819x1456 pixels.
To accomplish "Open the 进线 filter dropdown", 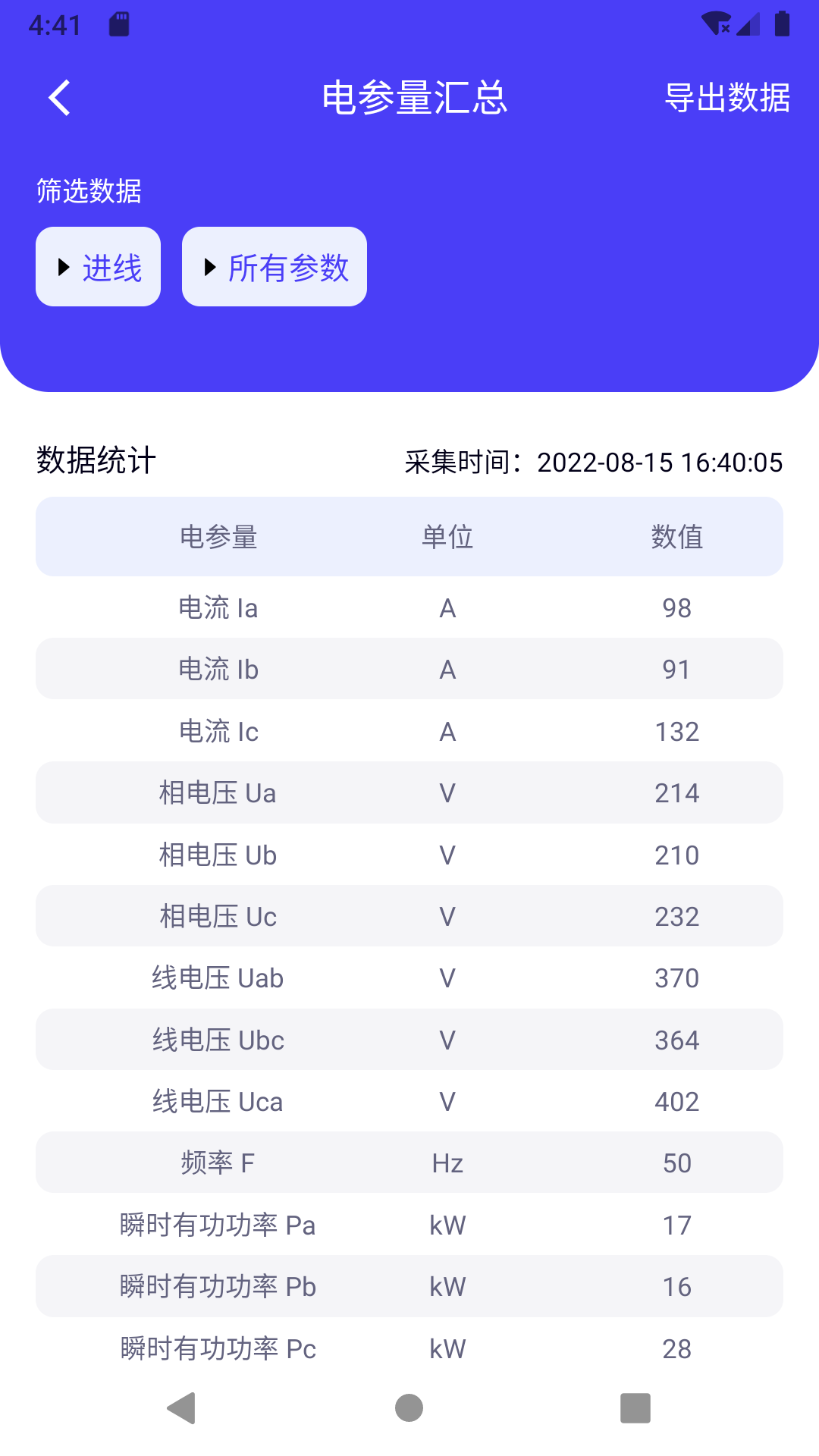I will pyautogui.click(x=99, y=267).
